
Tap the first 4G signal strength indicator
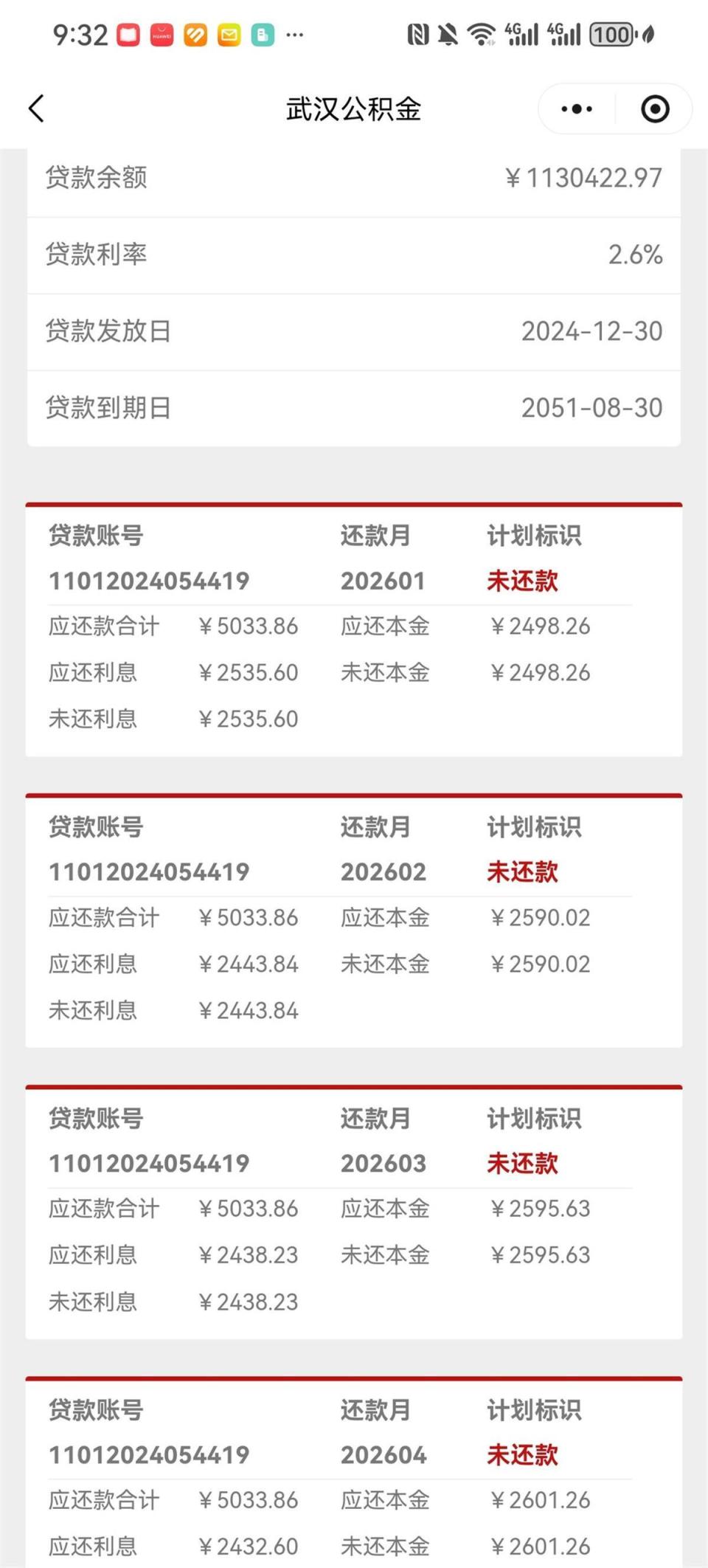[521, 34]
